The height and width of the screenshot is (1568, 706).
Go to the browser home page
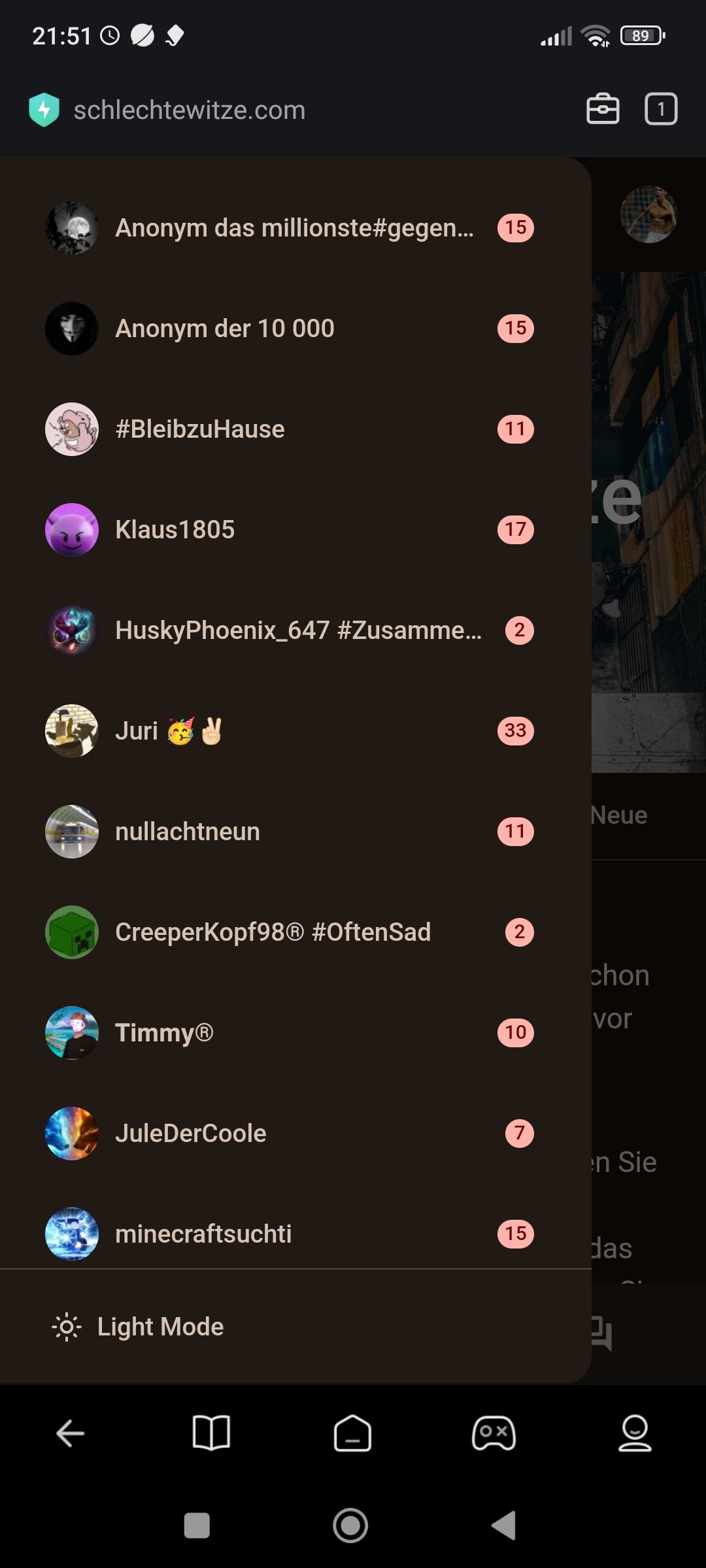(352, 1434)
